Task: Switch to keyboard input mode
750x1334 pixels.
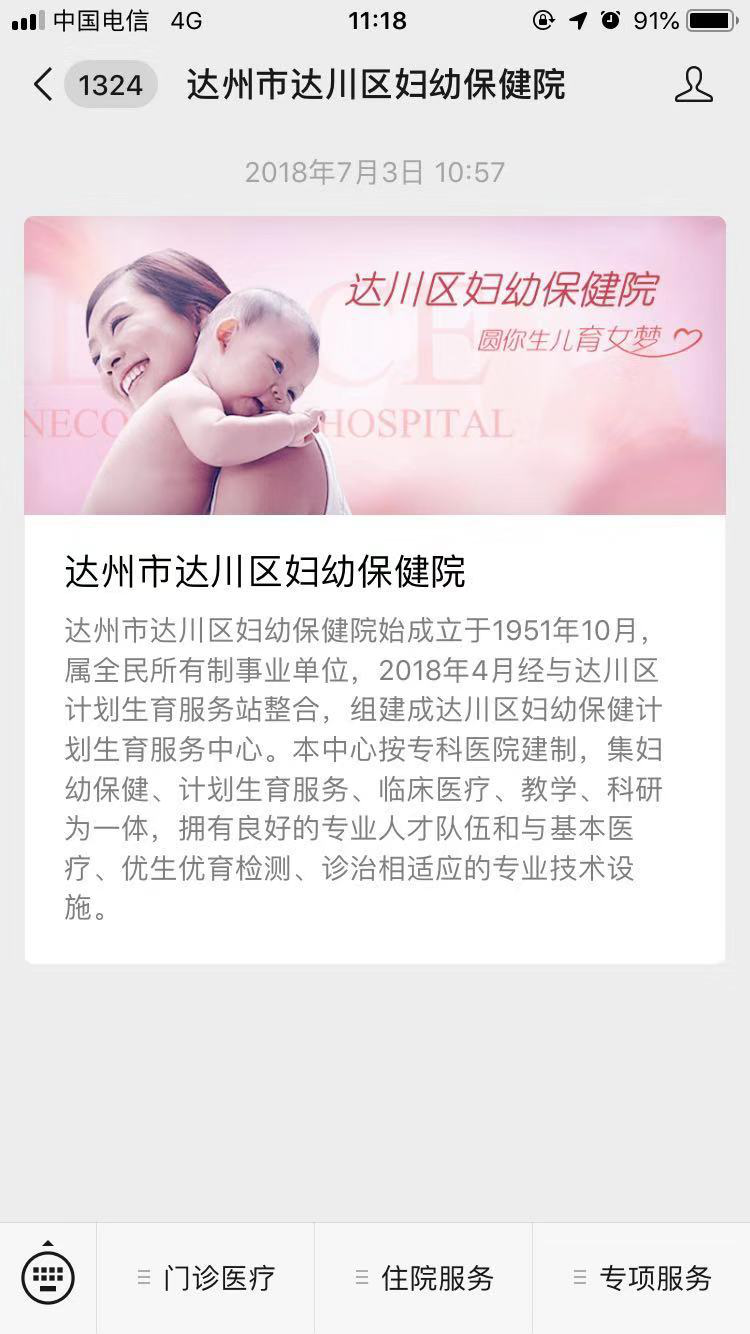Action: (x=48, y=1277)
